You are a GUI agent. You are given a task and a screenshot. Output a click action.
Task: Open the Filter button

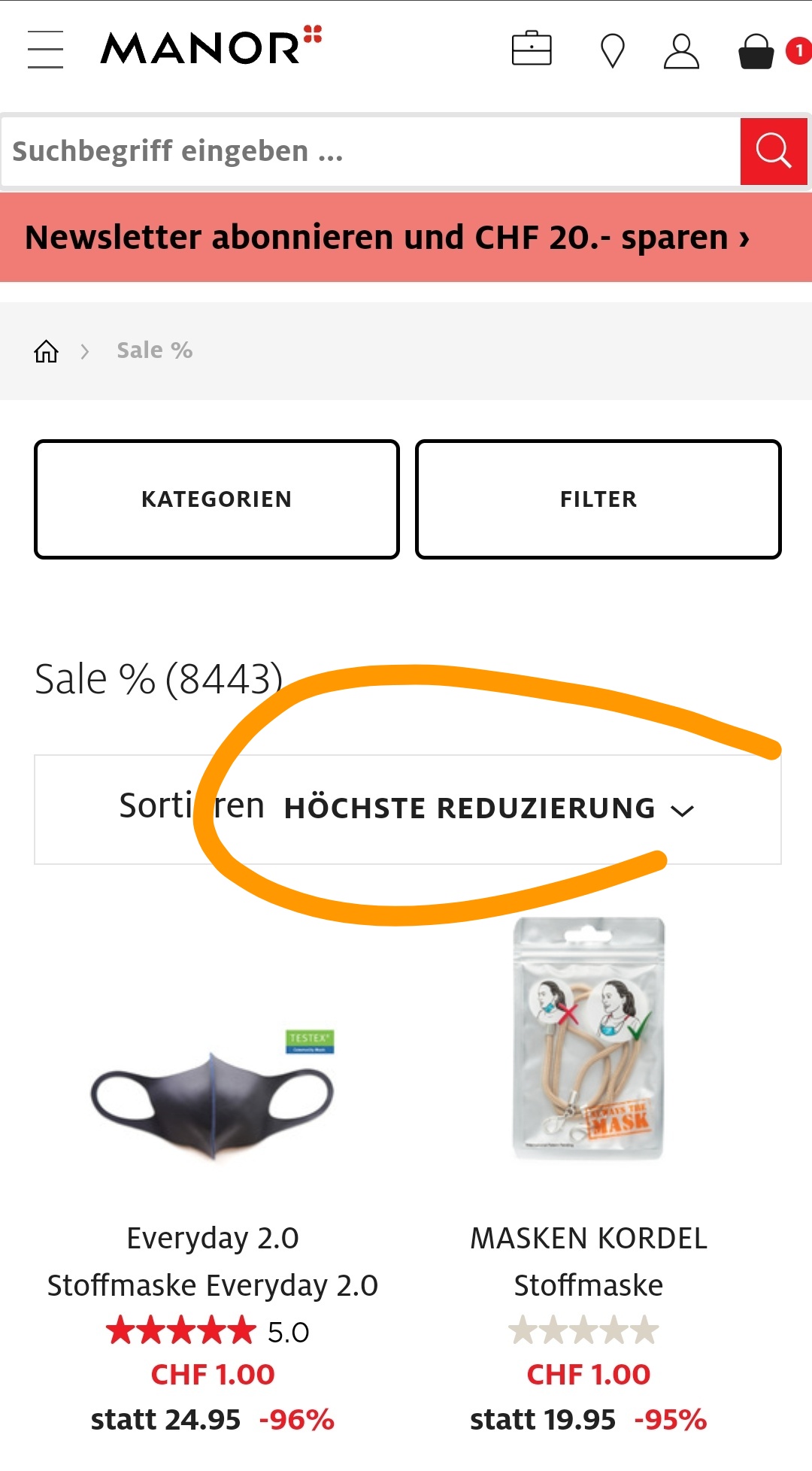click(598, 499)
